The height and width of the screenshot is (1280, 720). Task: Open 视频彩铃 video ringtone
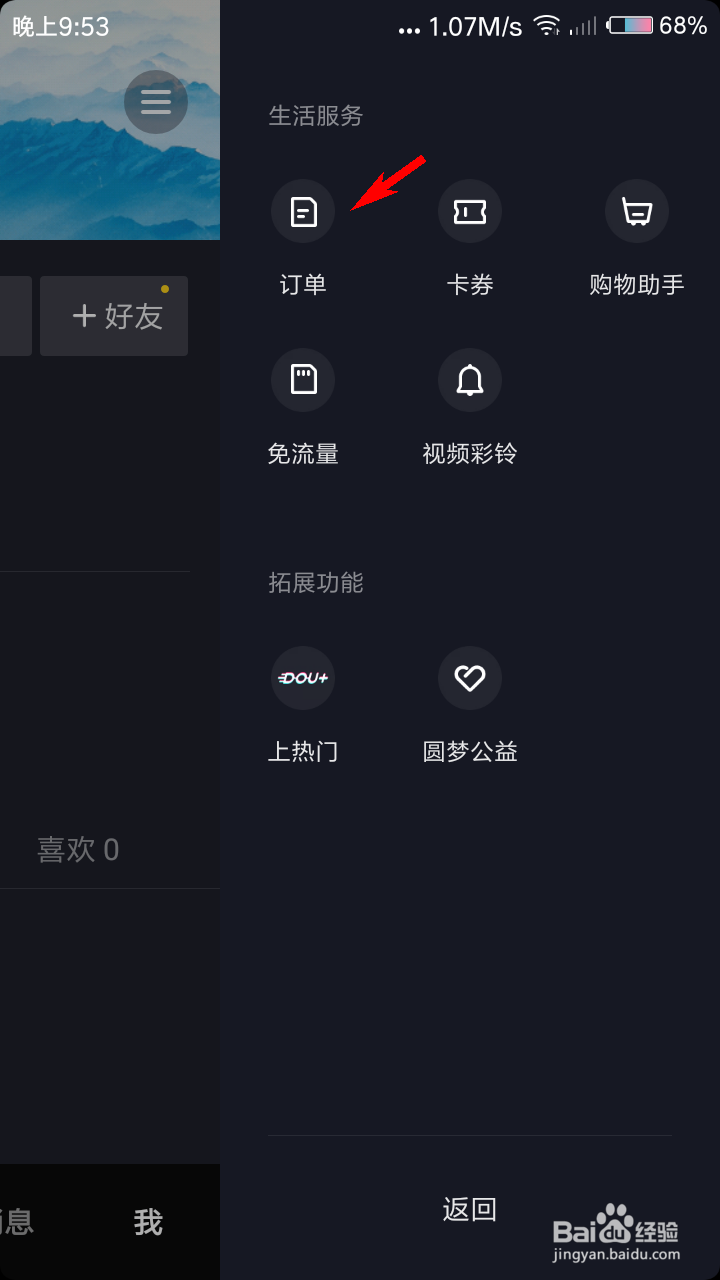click(x=470, y=380)
